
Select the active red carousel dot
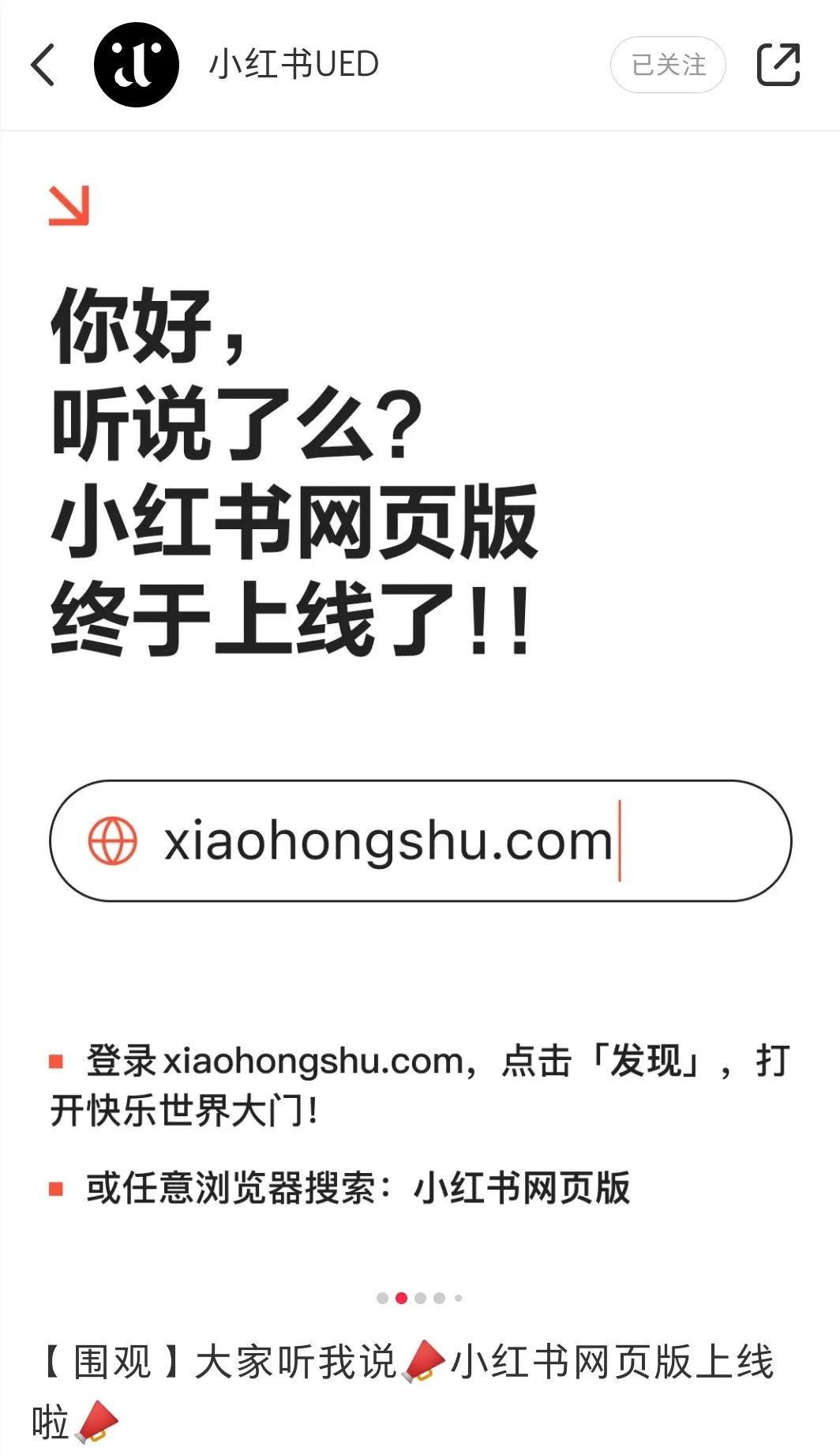tap(401, 1298)
